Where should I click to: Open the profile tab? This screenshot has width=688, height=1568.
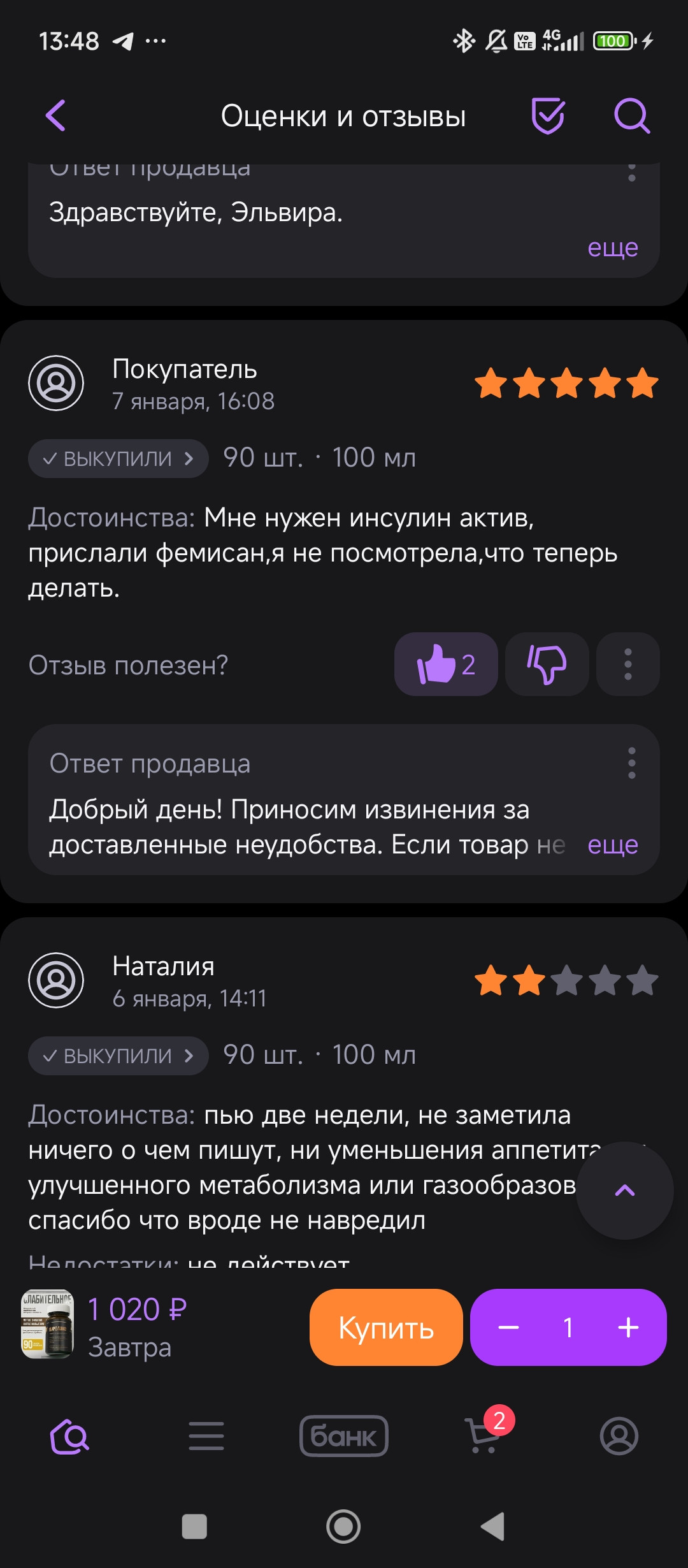[x=619, y=1436]
